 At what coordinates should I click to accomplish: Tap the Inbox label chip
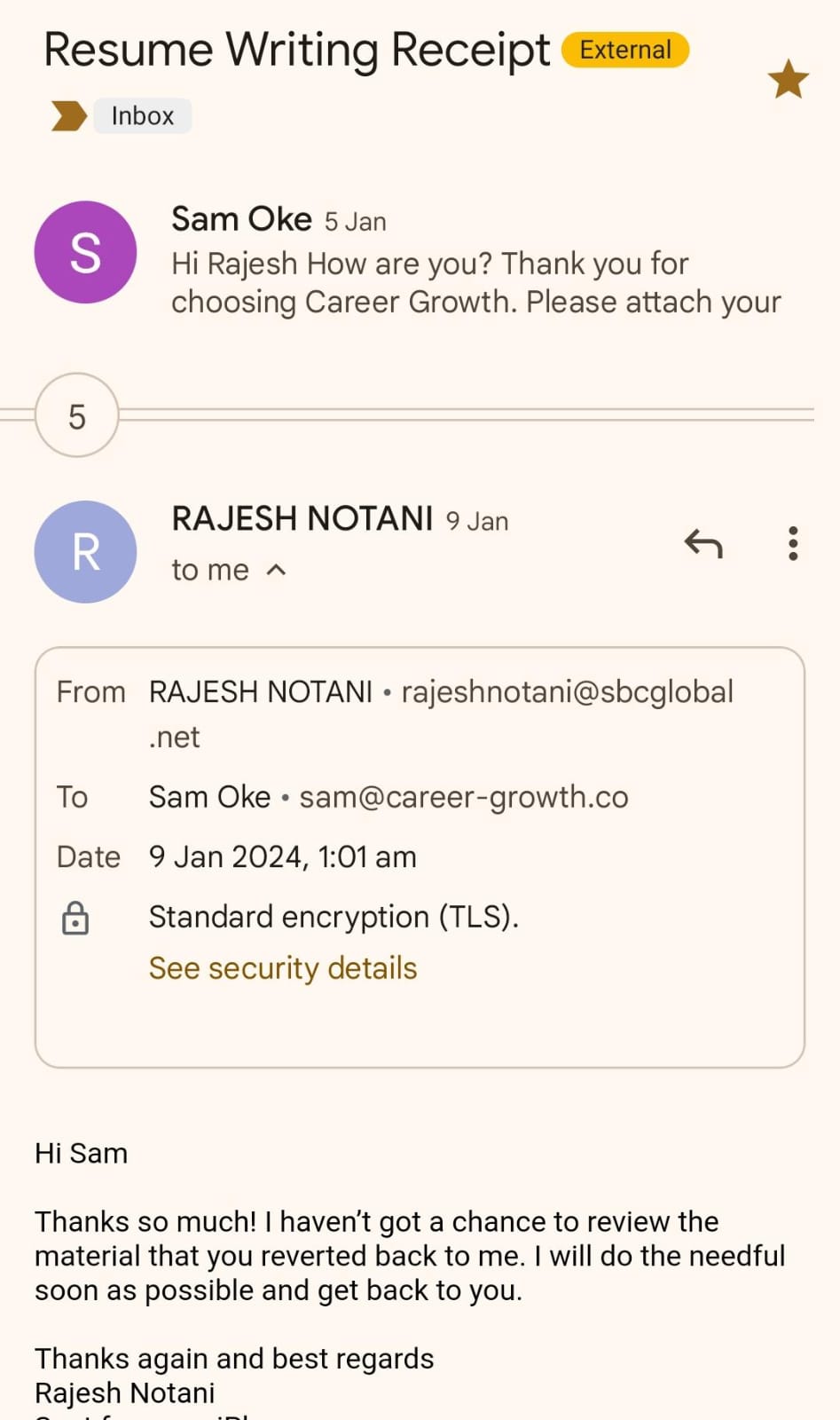(x=142, y=116)
